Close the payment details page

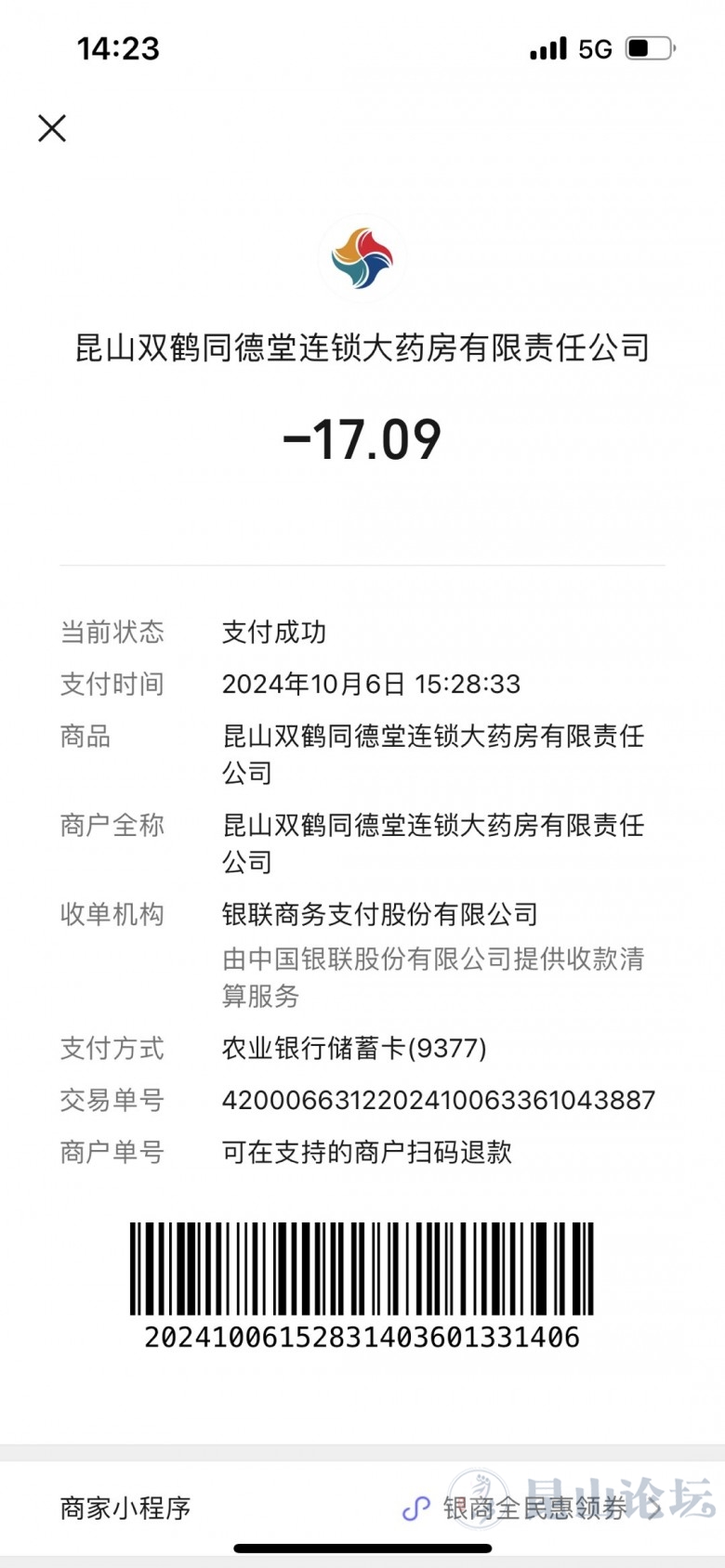click(x=52, y=128)
